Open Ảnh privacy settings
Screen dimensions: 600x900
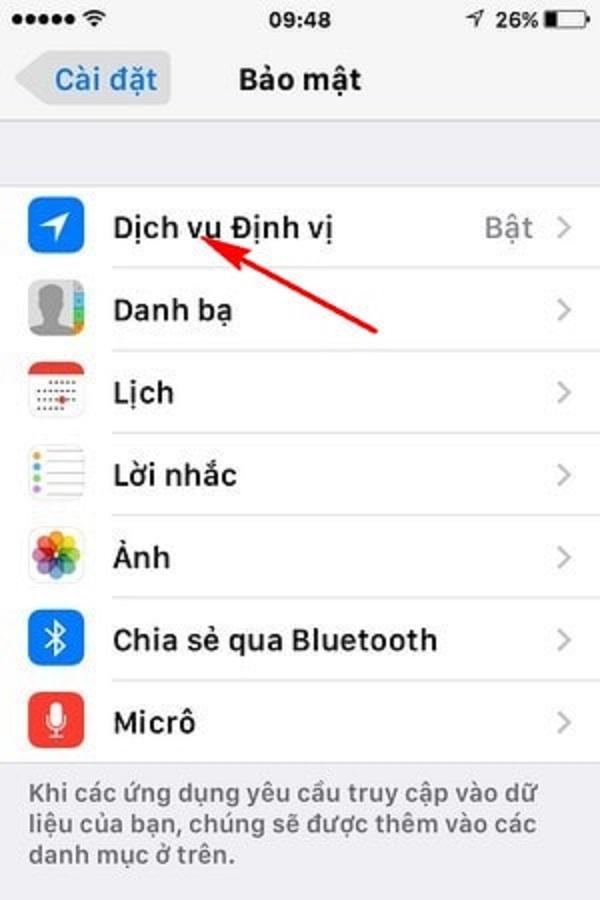tap(300, 556)
